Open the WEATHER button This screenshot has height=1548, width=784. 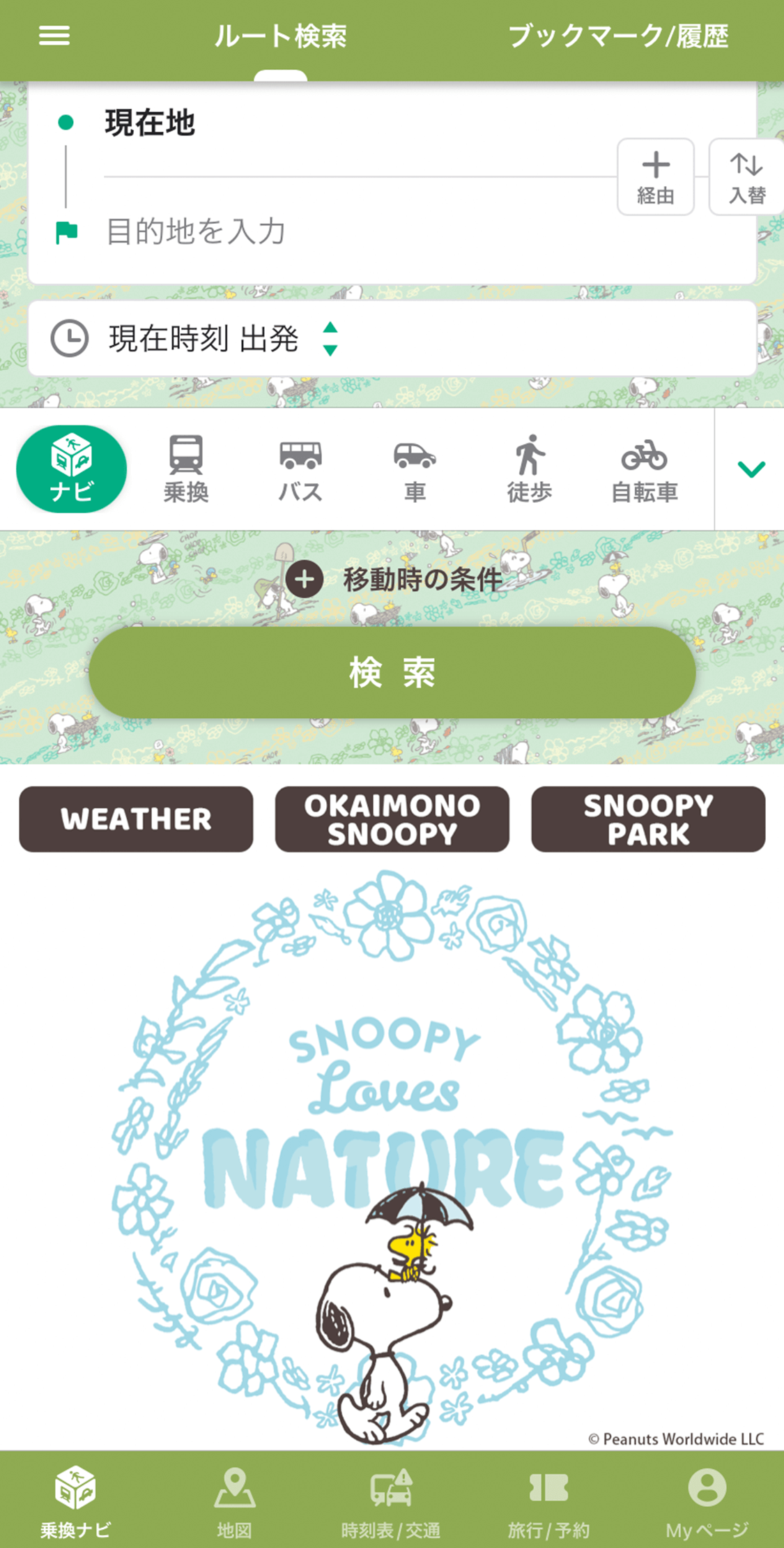pyautogui.click(x=136, y=819)
